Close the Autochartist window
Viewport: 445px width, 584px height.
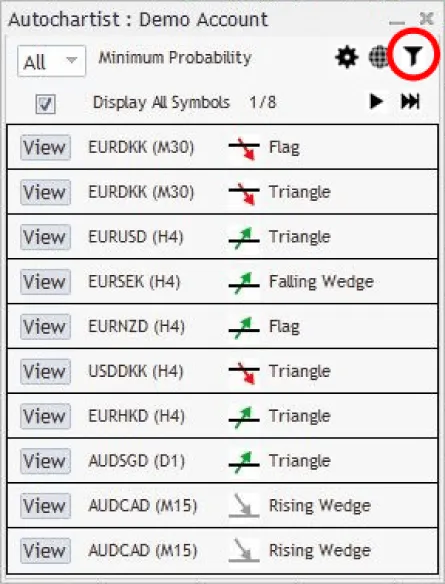point(426,19)
